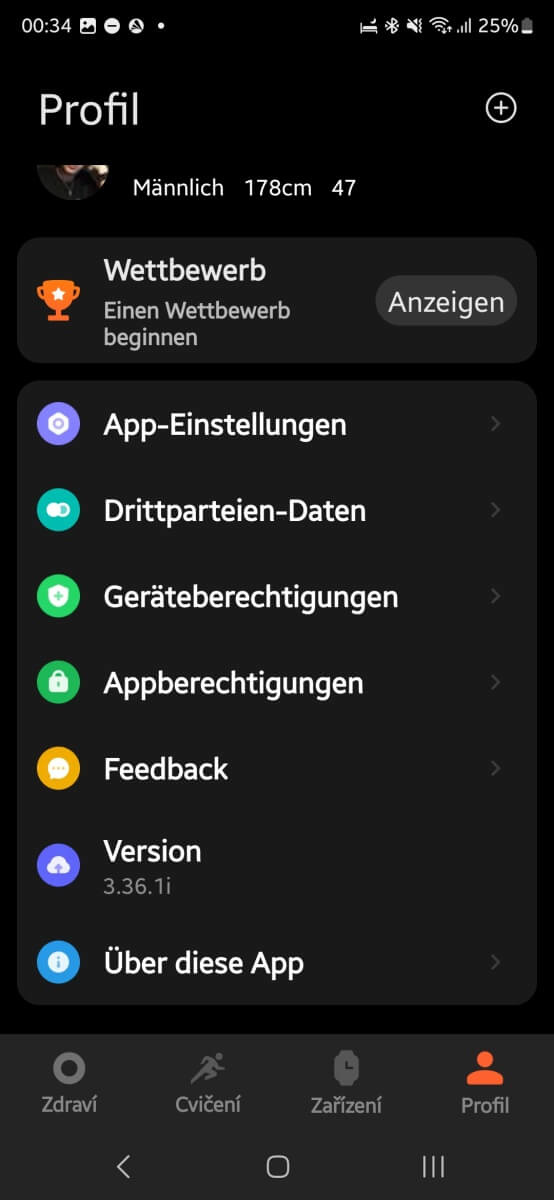Open the profile avatar picture

pos(73,181)
